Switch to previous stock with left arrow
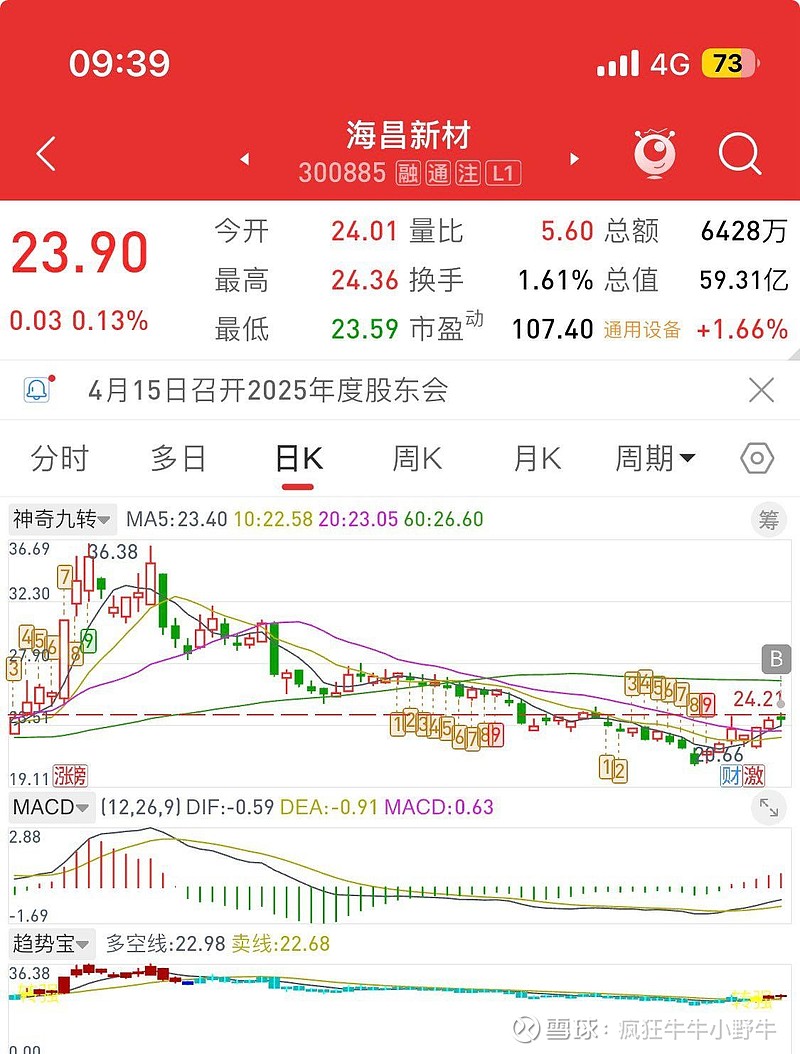The width and height of the screenshot is (800, 1054). pyautogui.click(x=244, y=159)
